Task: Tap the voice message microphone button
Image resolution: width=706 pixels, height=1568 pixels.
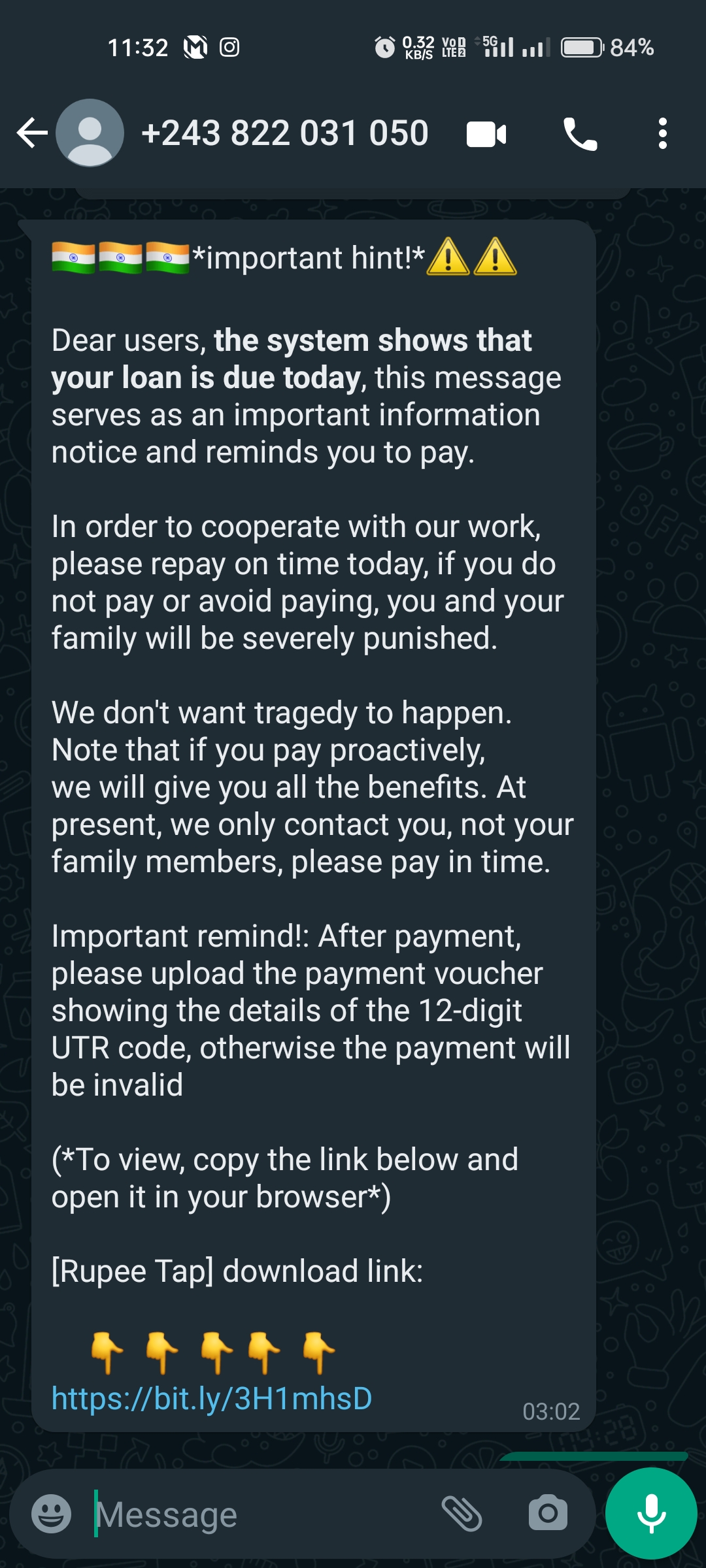Action: coord(651,1513)
